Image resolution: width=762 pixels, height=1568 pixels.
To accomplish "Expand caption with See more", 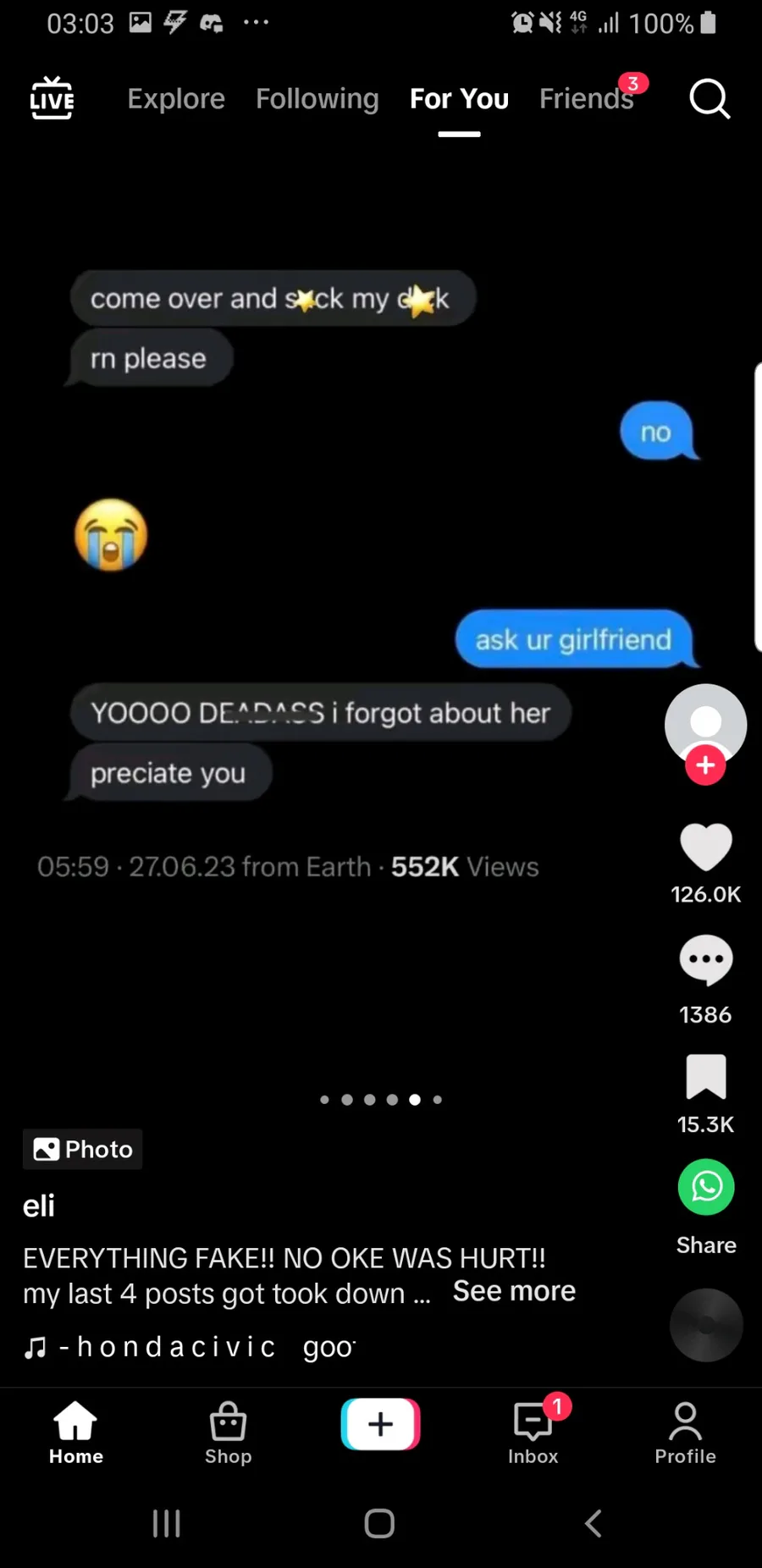I will pos(514,1291).
